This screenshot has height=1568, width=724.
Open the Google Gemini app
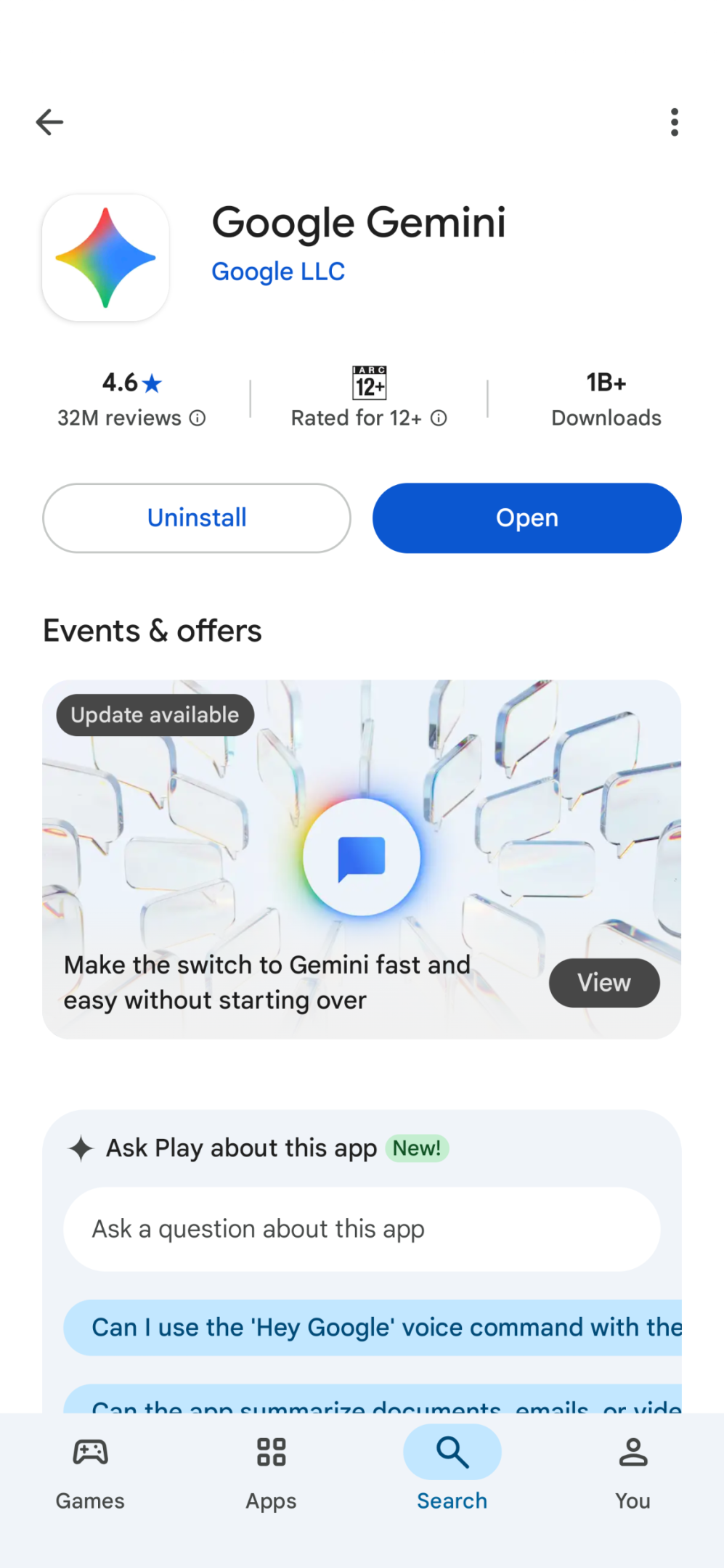coord(527,518)
